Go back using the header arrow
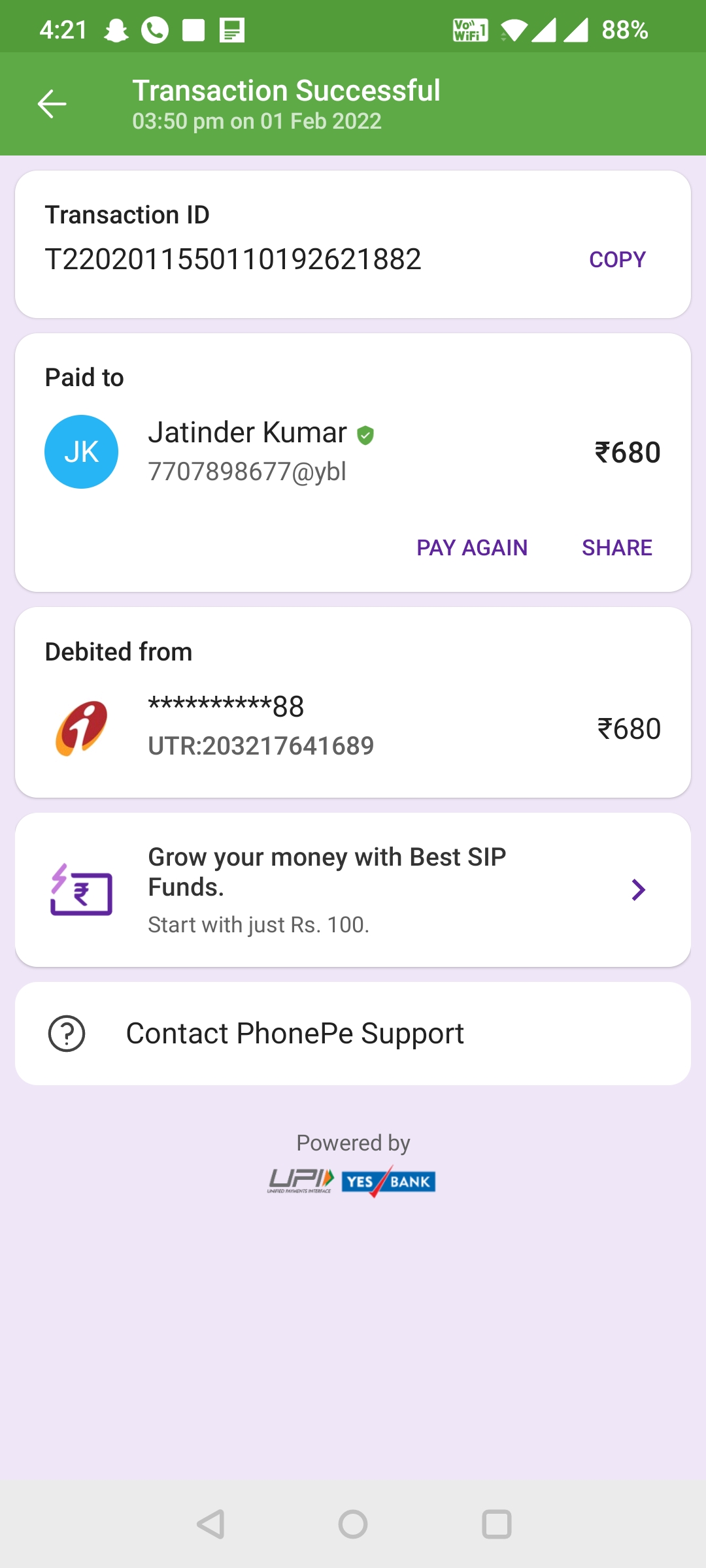The height and width of the screenshot is (1568, 706). (52, 104)
